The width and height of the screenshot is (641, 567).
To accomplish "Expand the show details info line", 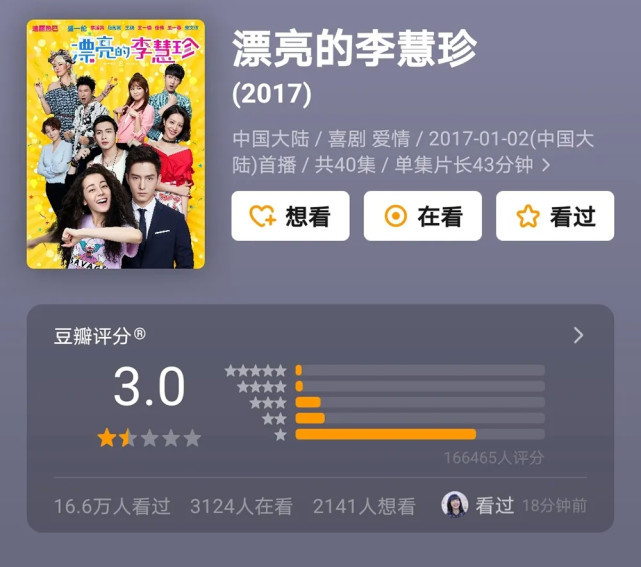I will tap(546, 165).
